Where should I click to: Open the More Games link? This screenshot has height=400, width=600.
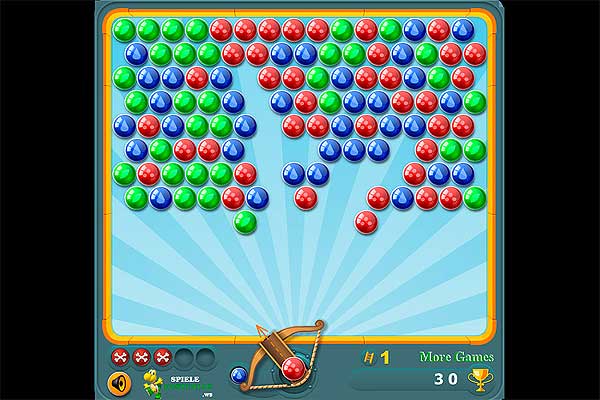pyautogui.click(x=456, y=356)
